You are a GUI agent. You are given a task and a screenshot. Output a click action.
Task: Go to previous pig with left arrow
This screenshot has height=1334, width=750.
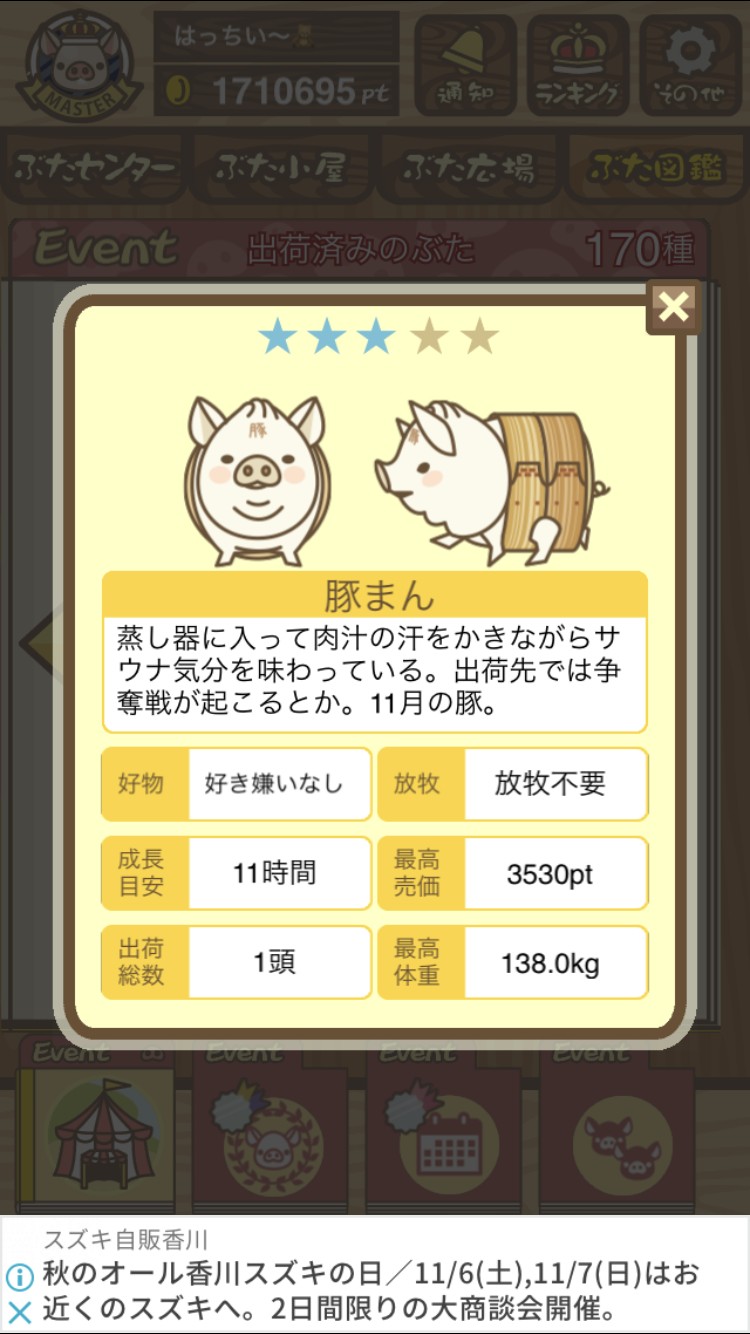[x=37, y=640]
